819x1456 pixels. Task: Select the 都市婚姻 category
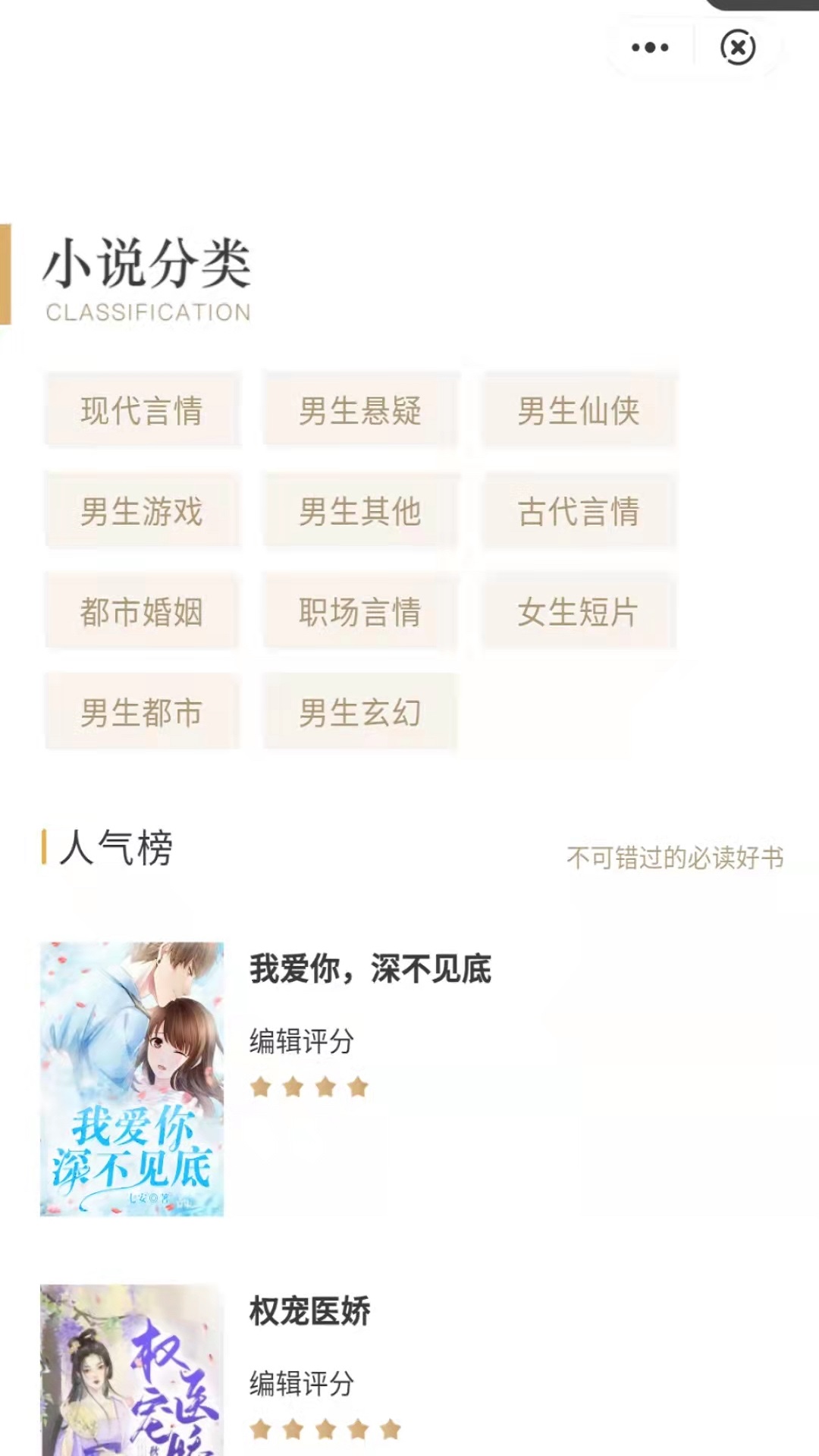(142, 613)
